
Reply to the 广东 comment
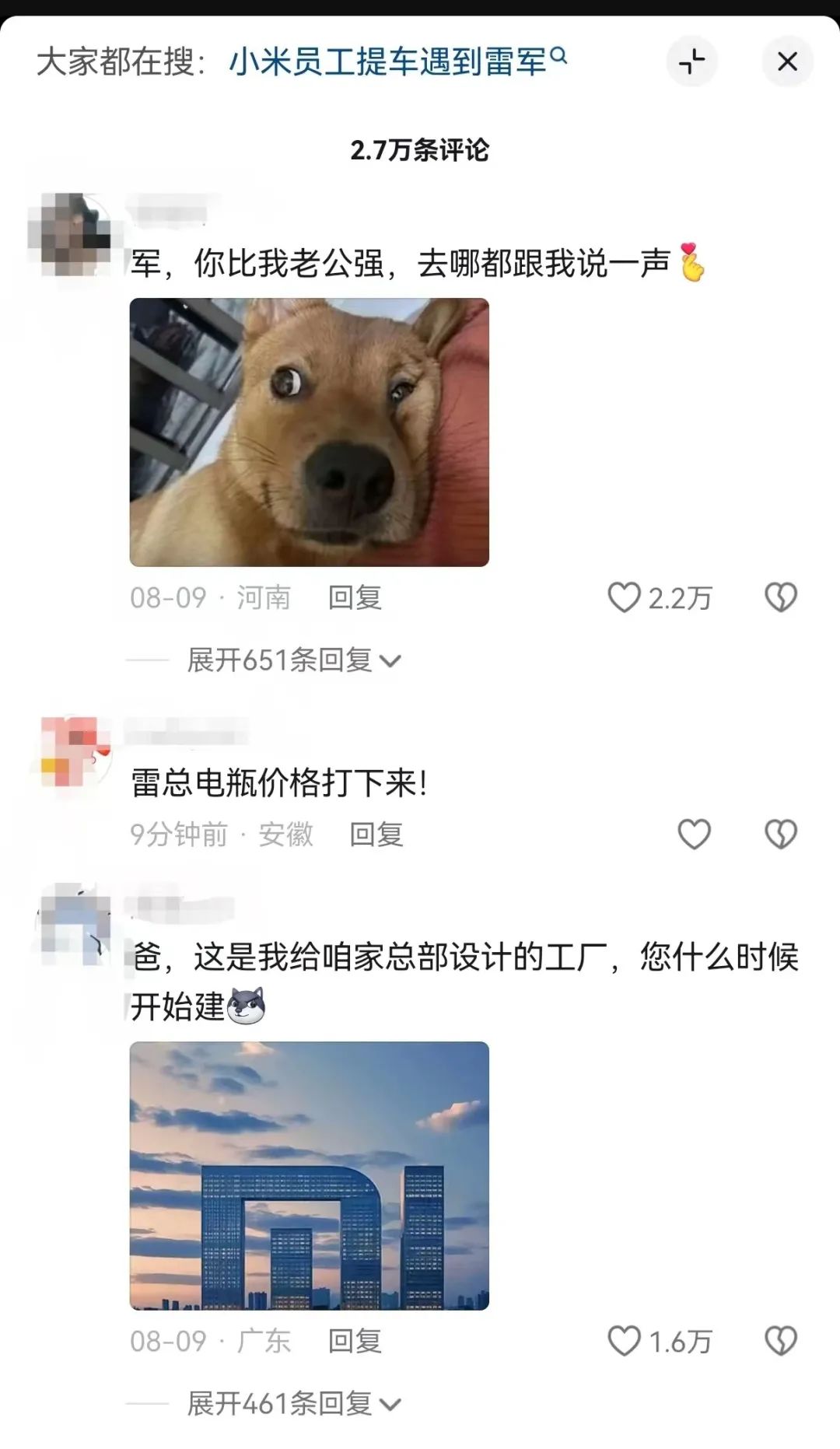click(x=355, y=1341)
